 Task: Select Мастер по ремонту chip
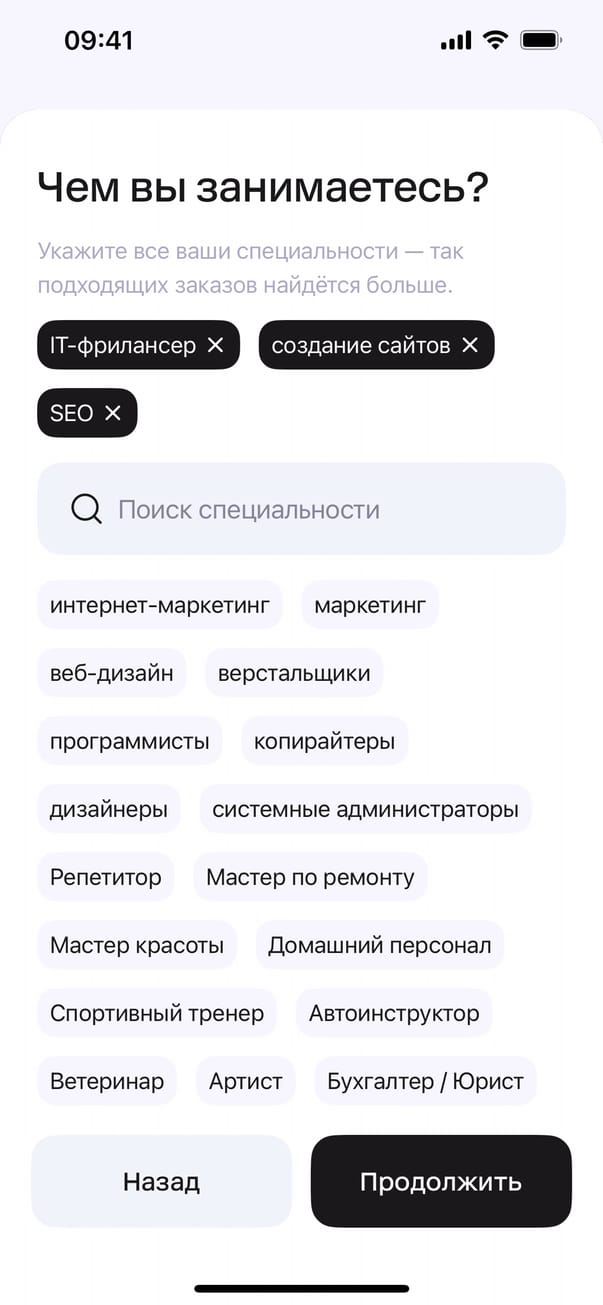click(x=310, y=877)
